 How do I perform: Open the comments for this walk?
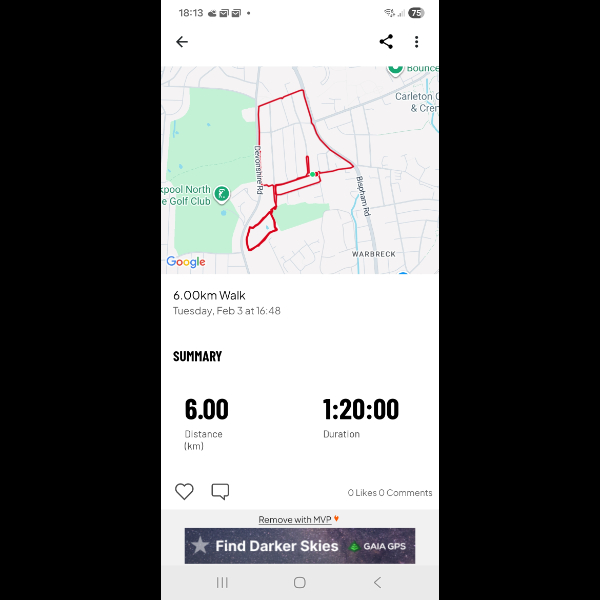coord(220,491)
